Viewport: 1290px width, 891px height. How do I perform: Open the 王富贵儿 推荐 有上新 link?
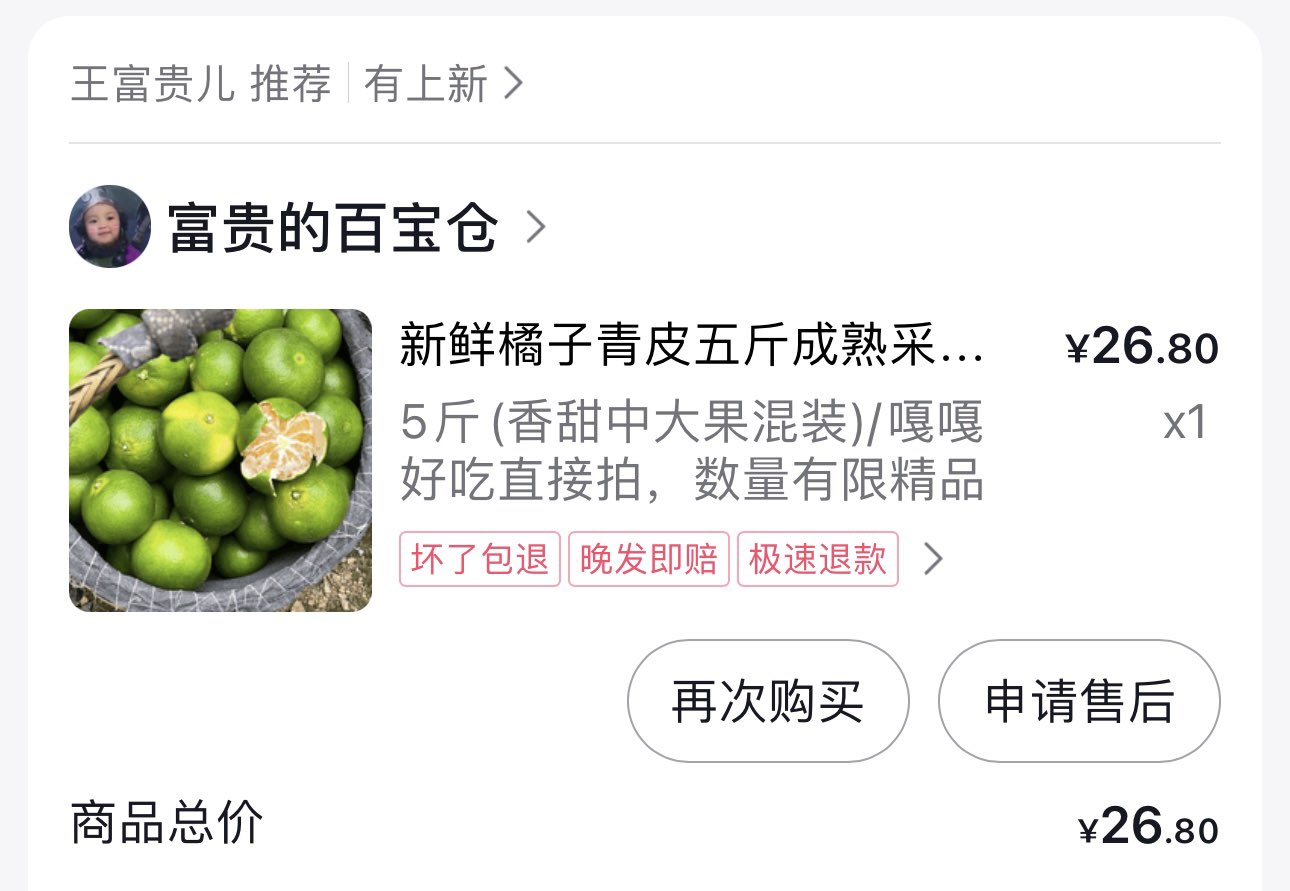click(x=297, y=84)
